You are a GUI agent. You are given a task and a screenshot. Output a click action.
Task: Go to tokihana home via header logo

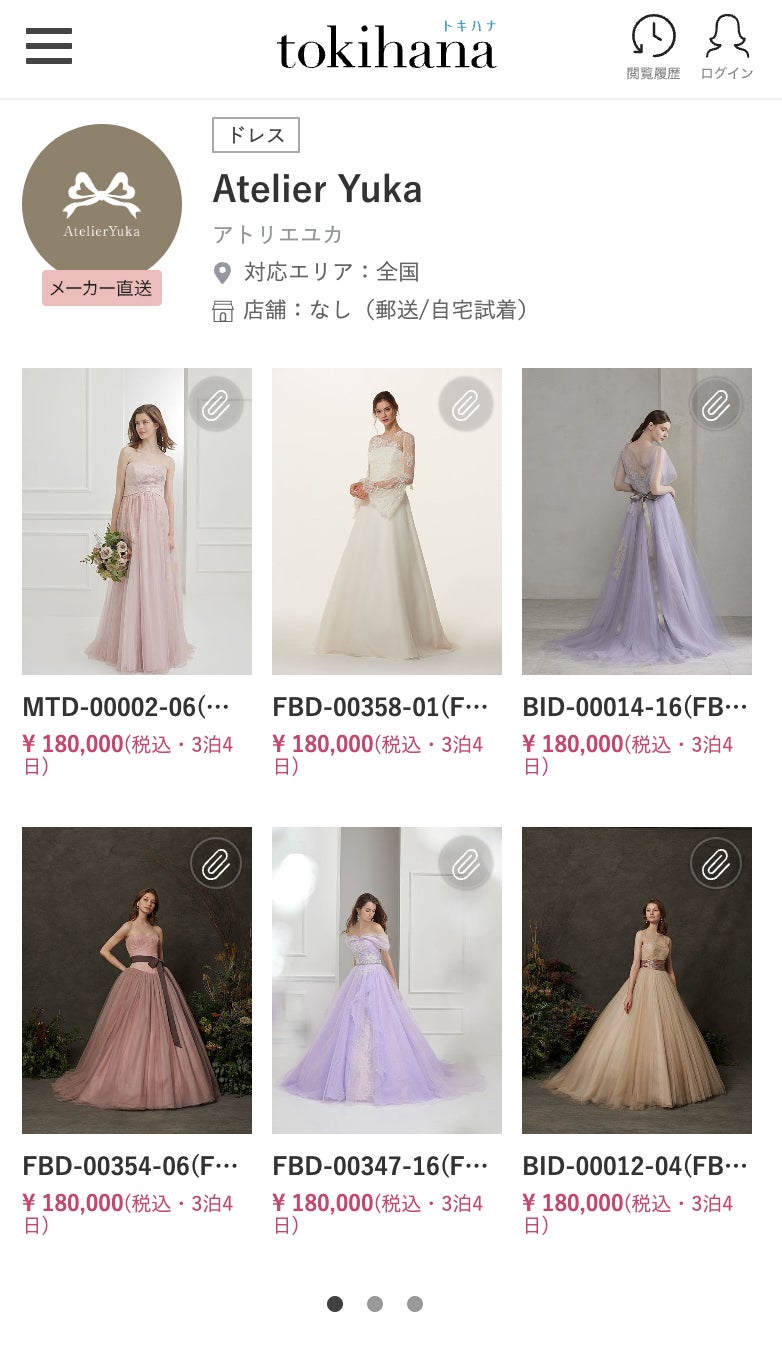(x=387, y=47)
